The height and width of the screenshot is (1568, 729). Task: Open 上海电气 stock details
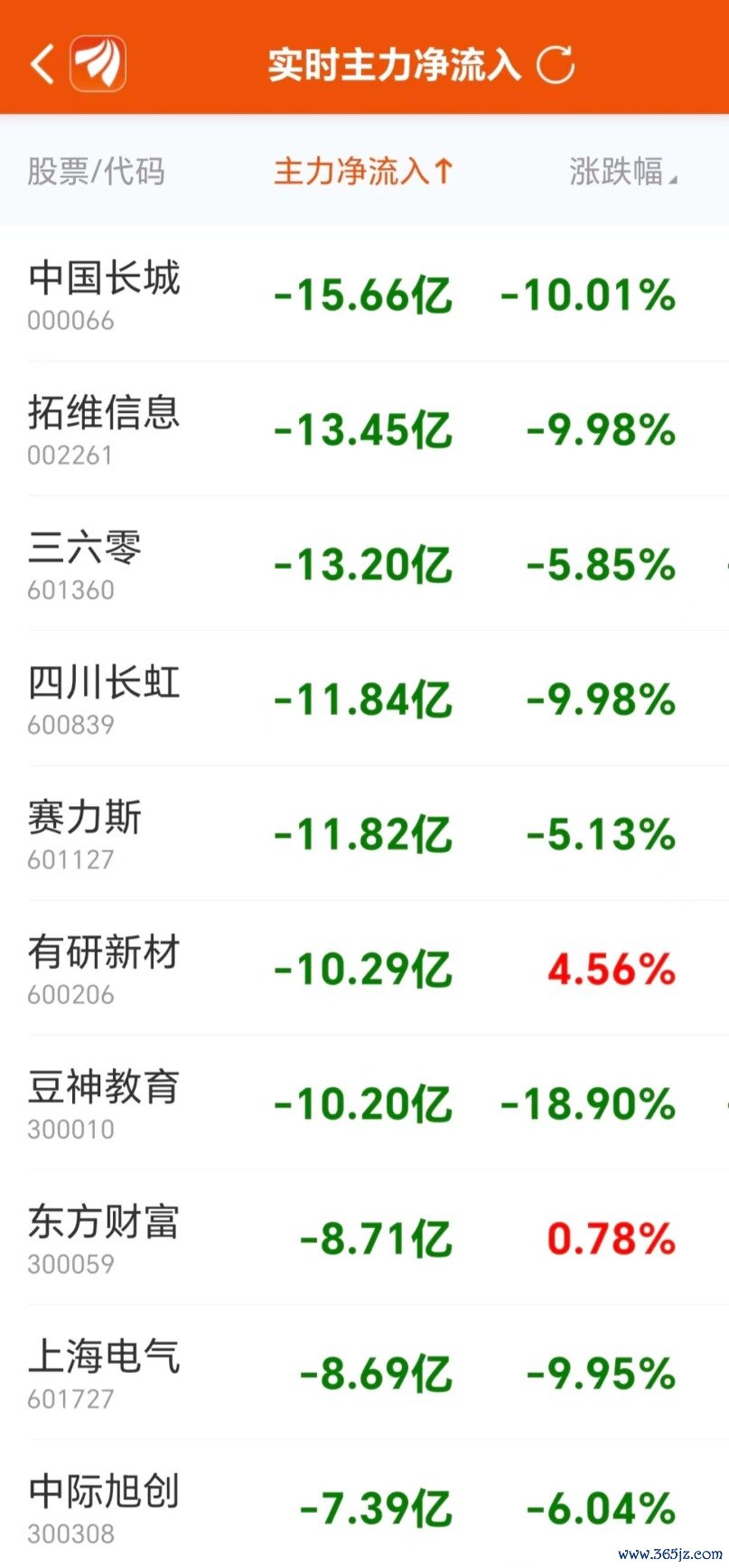364,1372
